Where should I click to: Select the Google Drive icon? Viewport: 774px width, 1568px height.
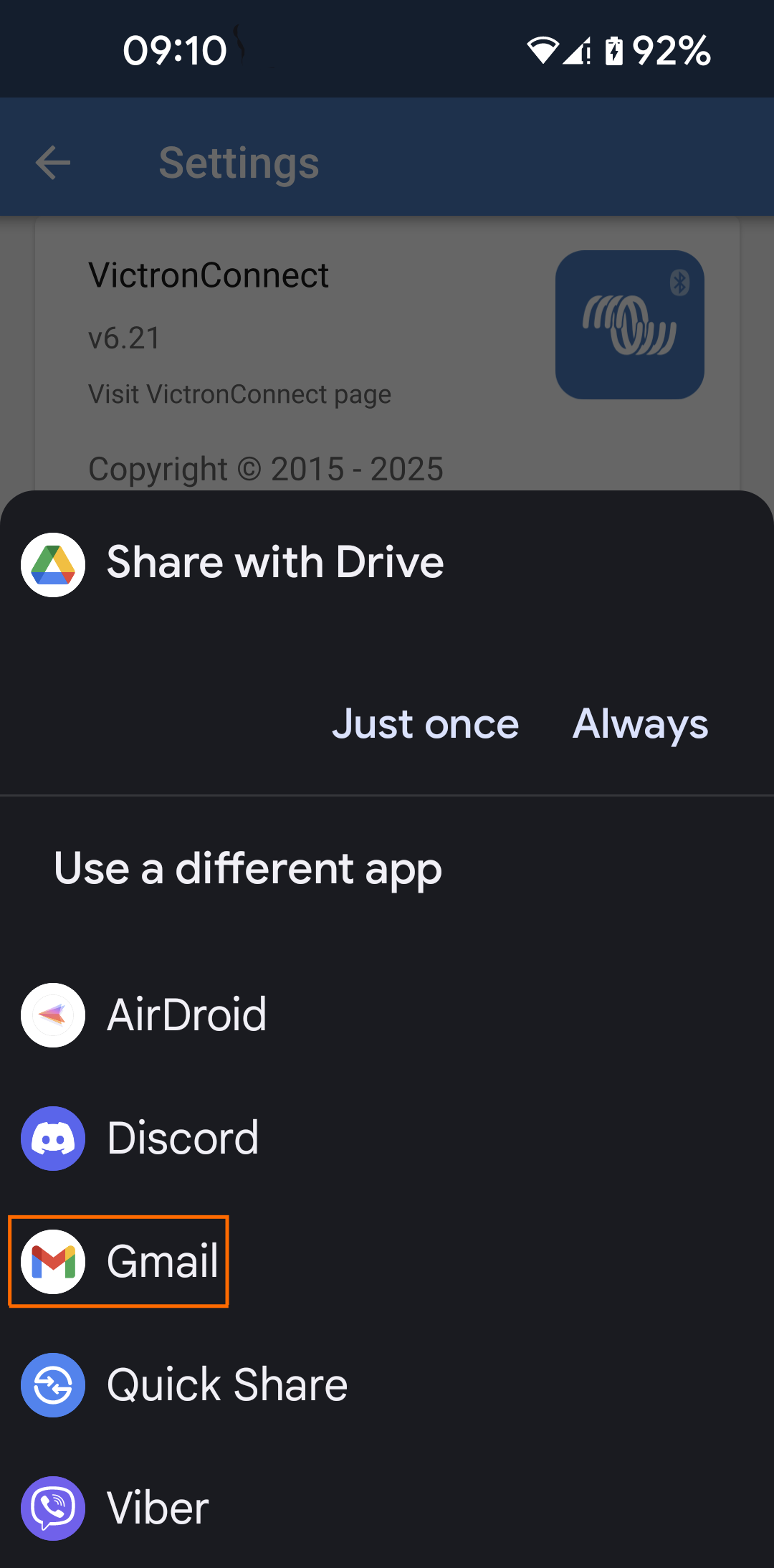coord(53,562)
